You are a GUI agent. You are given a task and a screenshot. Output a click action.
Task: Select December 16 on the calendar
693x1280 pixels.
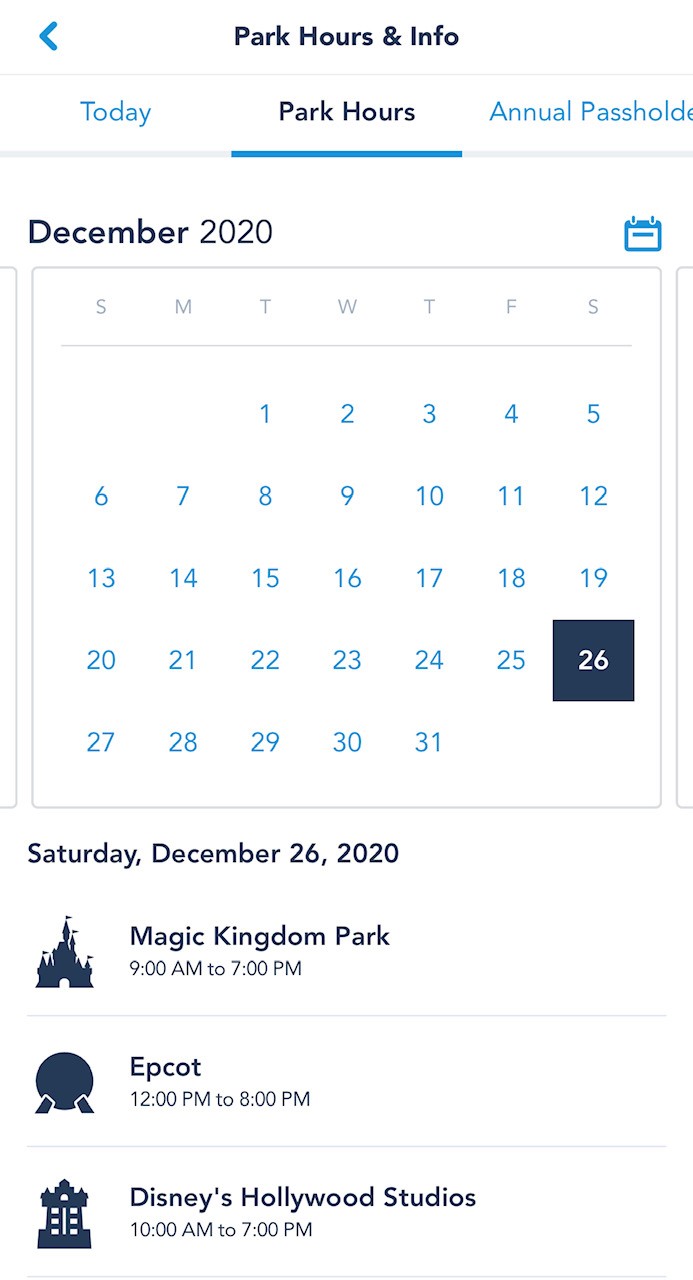pos(347,578)
